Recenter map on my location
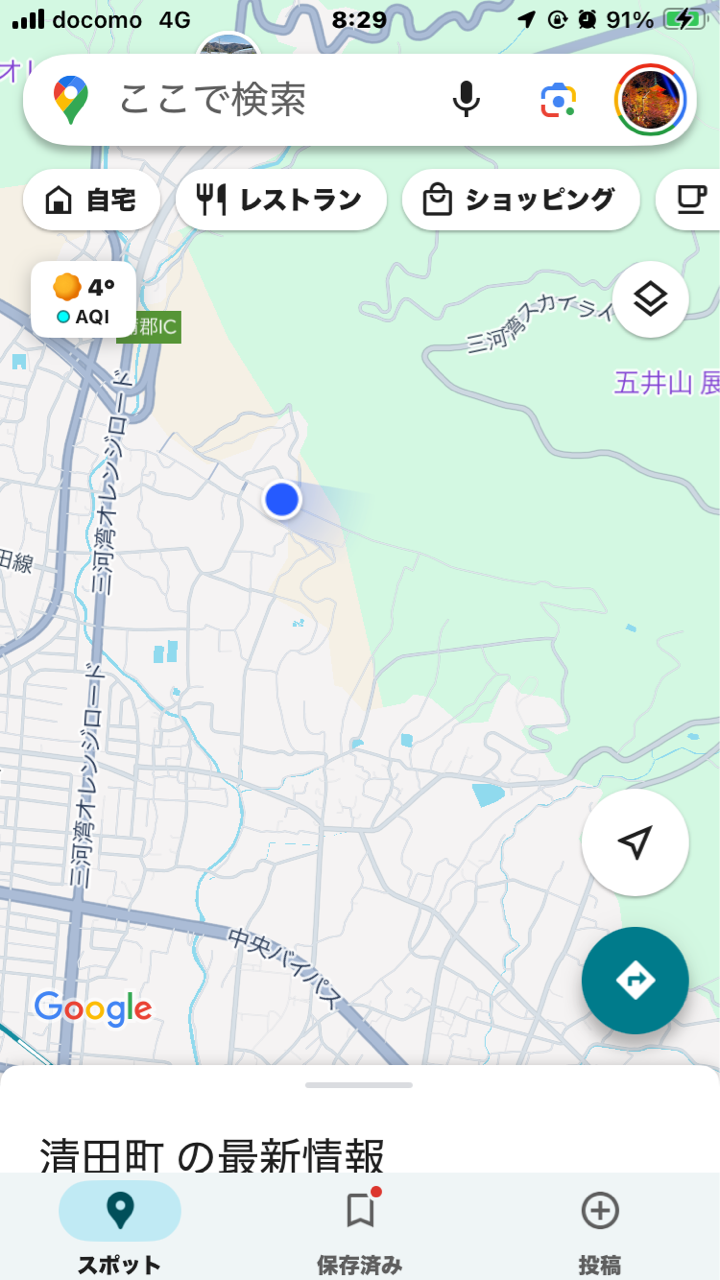 [635, 842]
